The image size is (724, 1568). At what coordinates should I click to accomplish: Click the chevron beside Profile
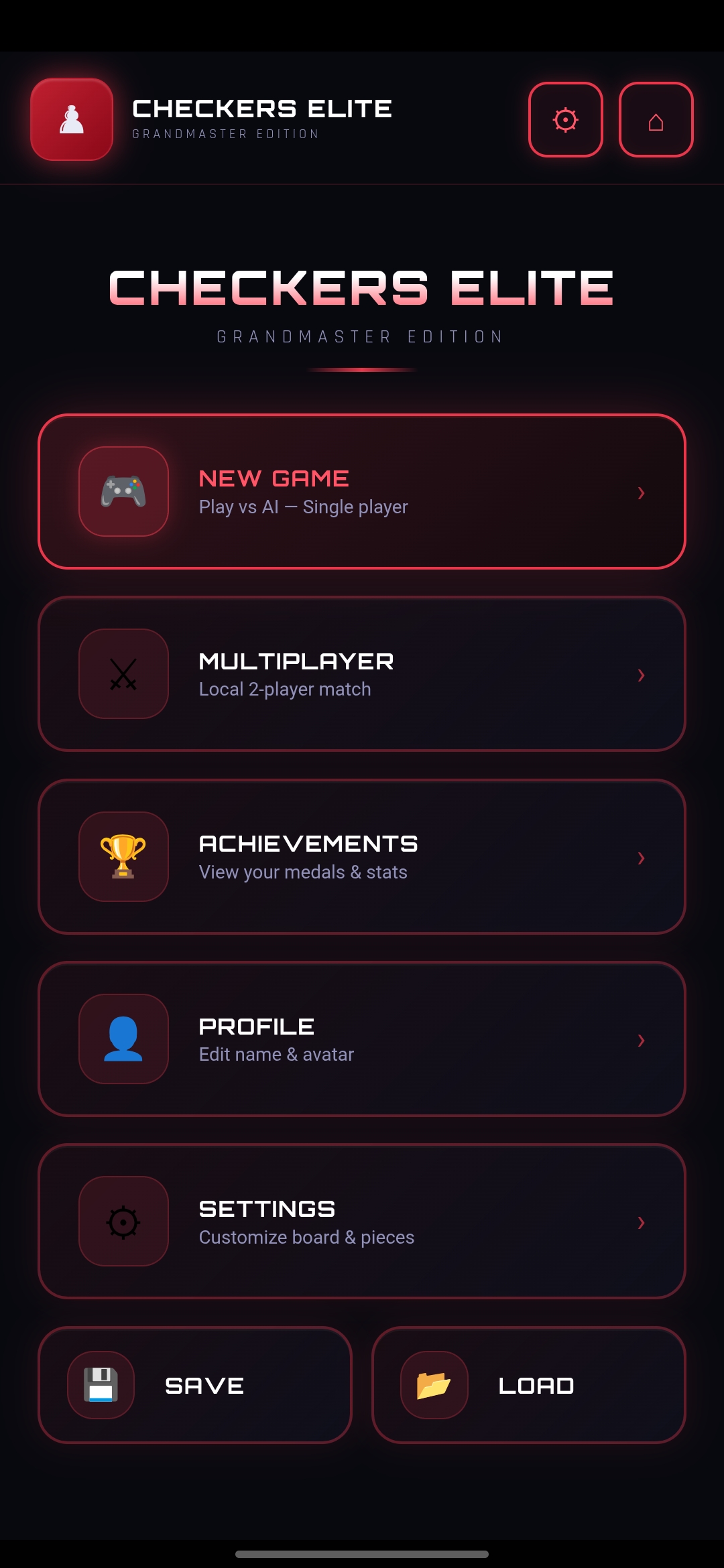pyautogui.click(x=642, y=1041)
